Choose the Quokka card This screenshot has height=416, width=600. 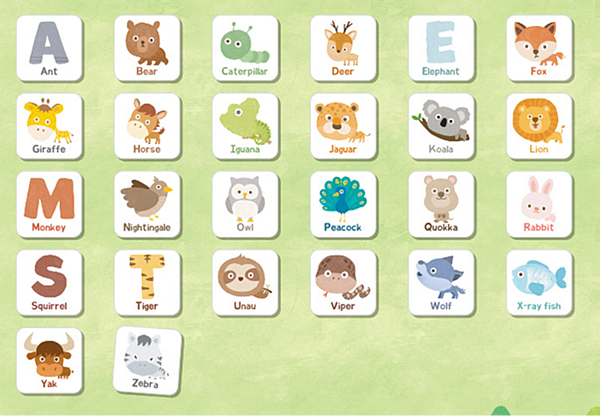441,203
